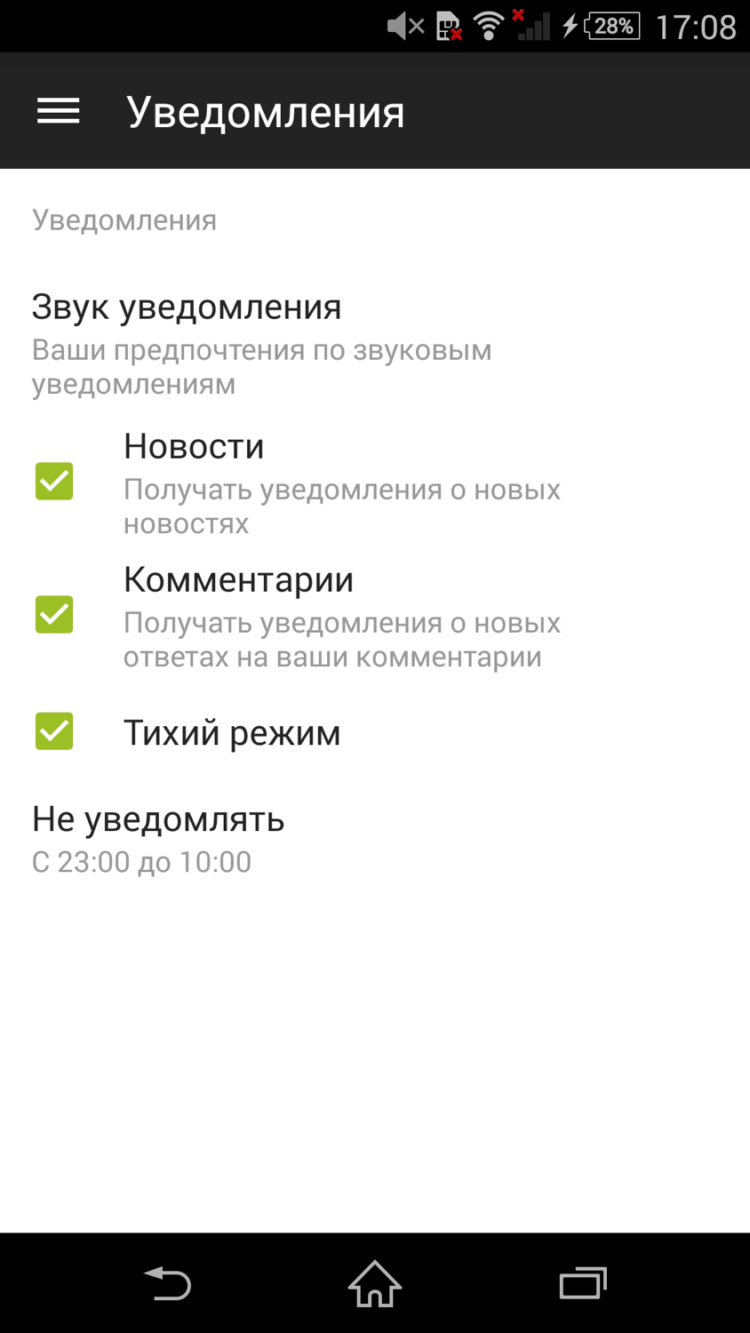The height and width of the screenshot is (1333, 750).
Task: Tap the С 23:00 до 10:00 schedule text
Action: click(143, 862)
